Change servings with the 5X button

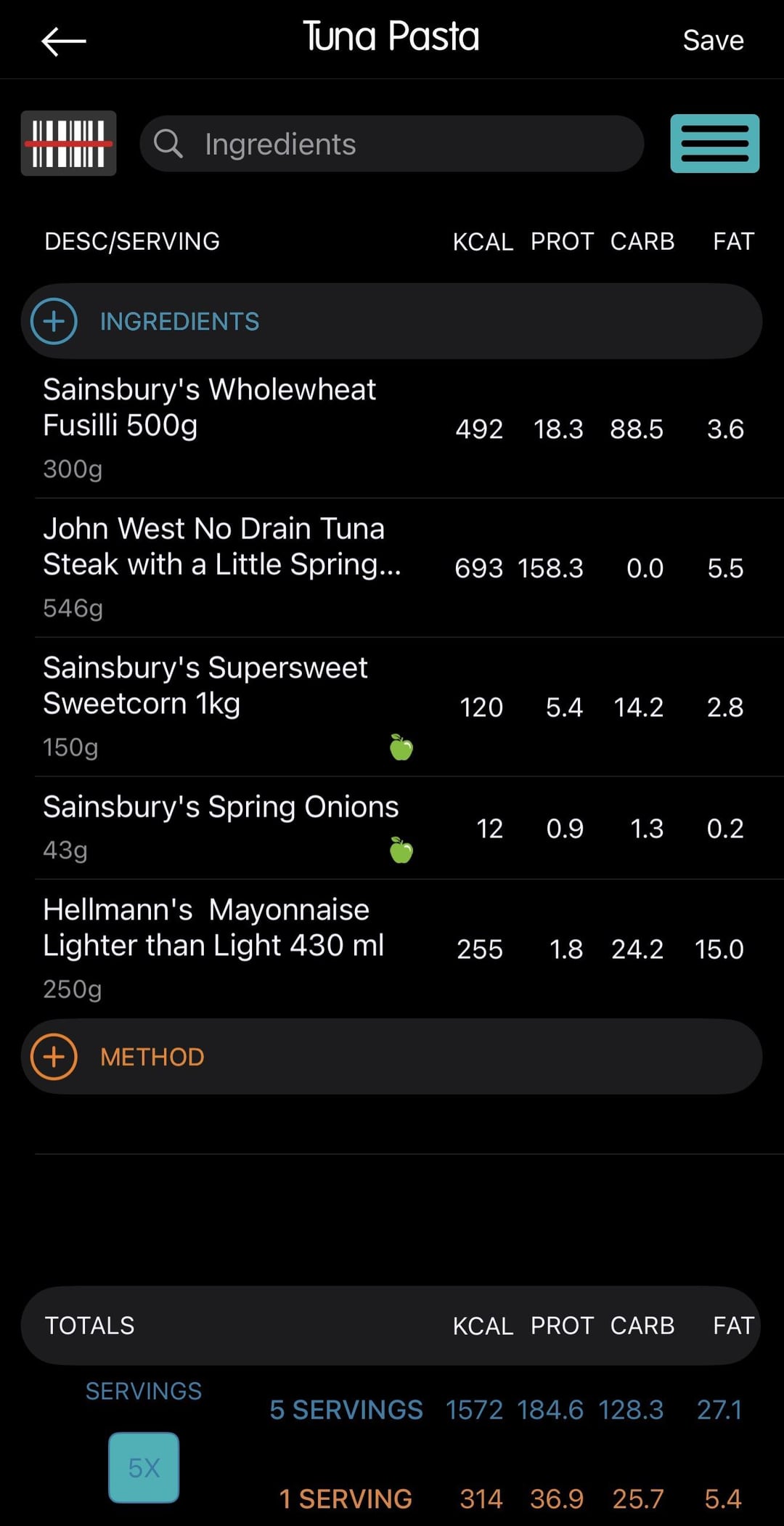pos(144,1467)
